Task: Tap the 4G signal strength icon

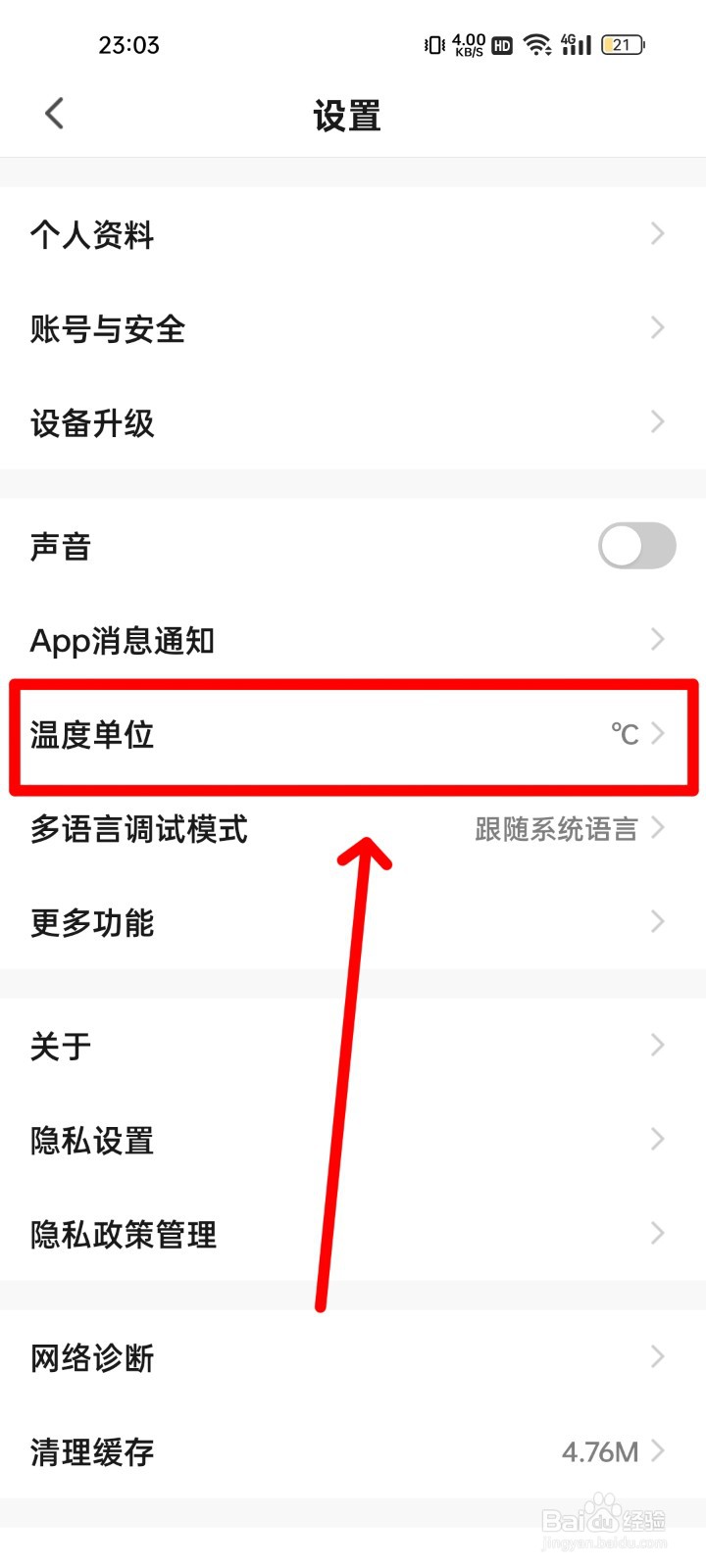Action: coord(577,44)
